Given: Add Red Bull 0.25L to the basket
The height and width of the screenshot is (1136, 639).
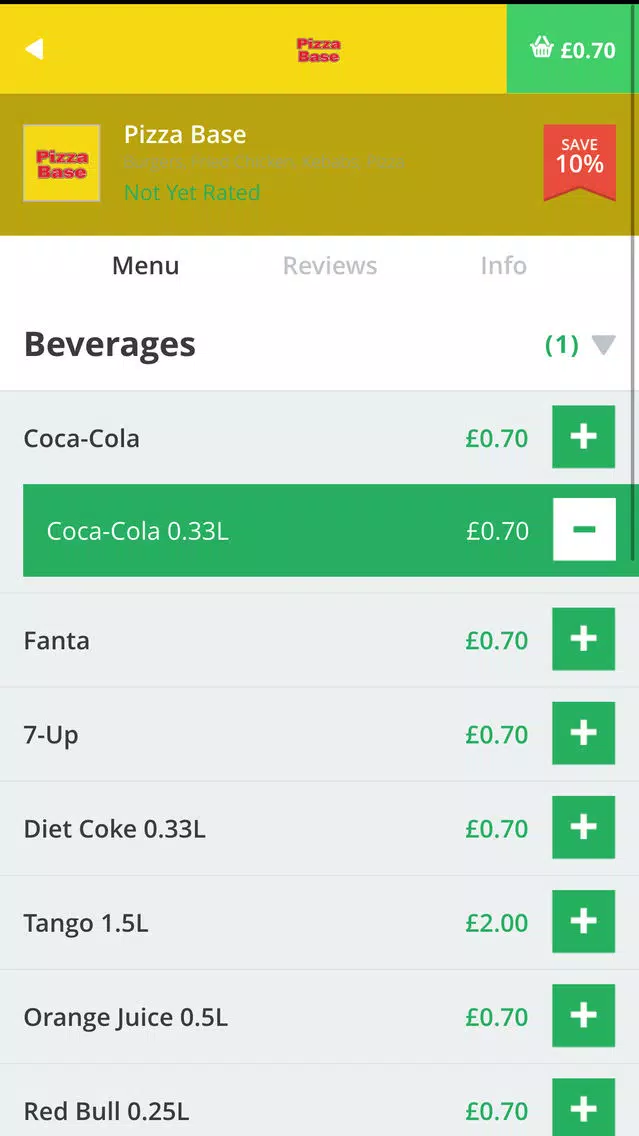Looking at the screenshot, I should [x=583, y=1107].
